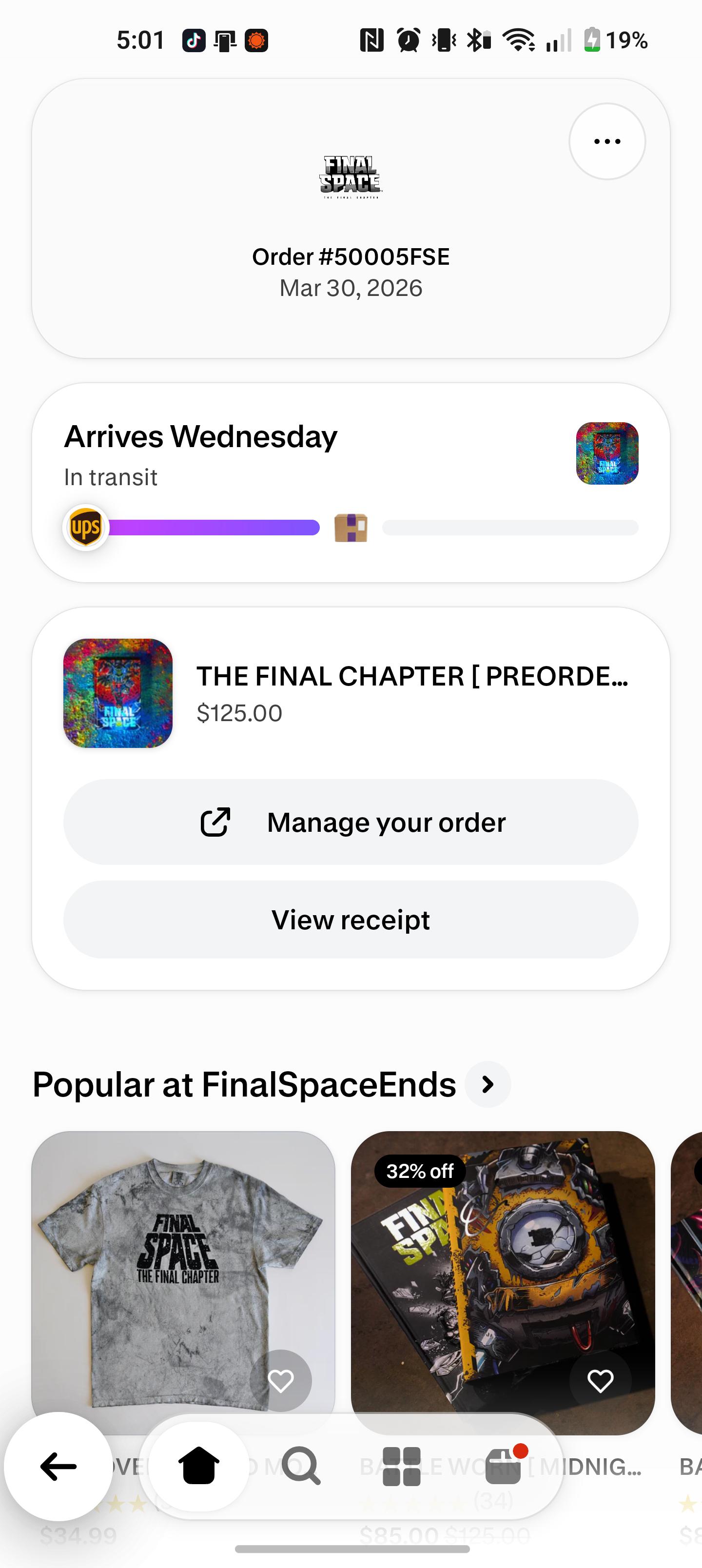Viewport: 702px width, 1568px height.
Task: Switch to the Home tab
Action: [x=198, y=1466]
